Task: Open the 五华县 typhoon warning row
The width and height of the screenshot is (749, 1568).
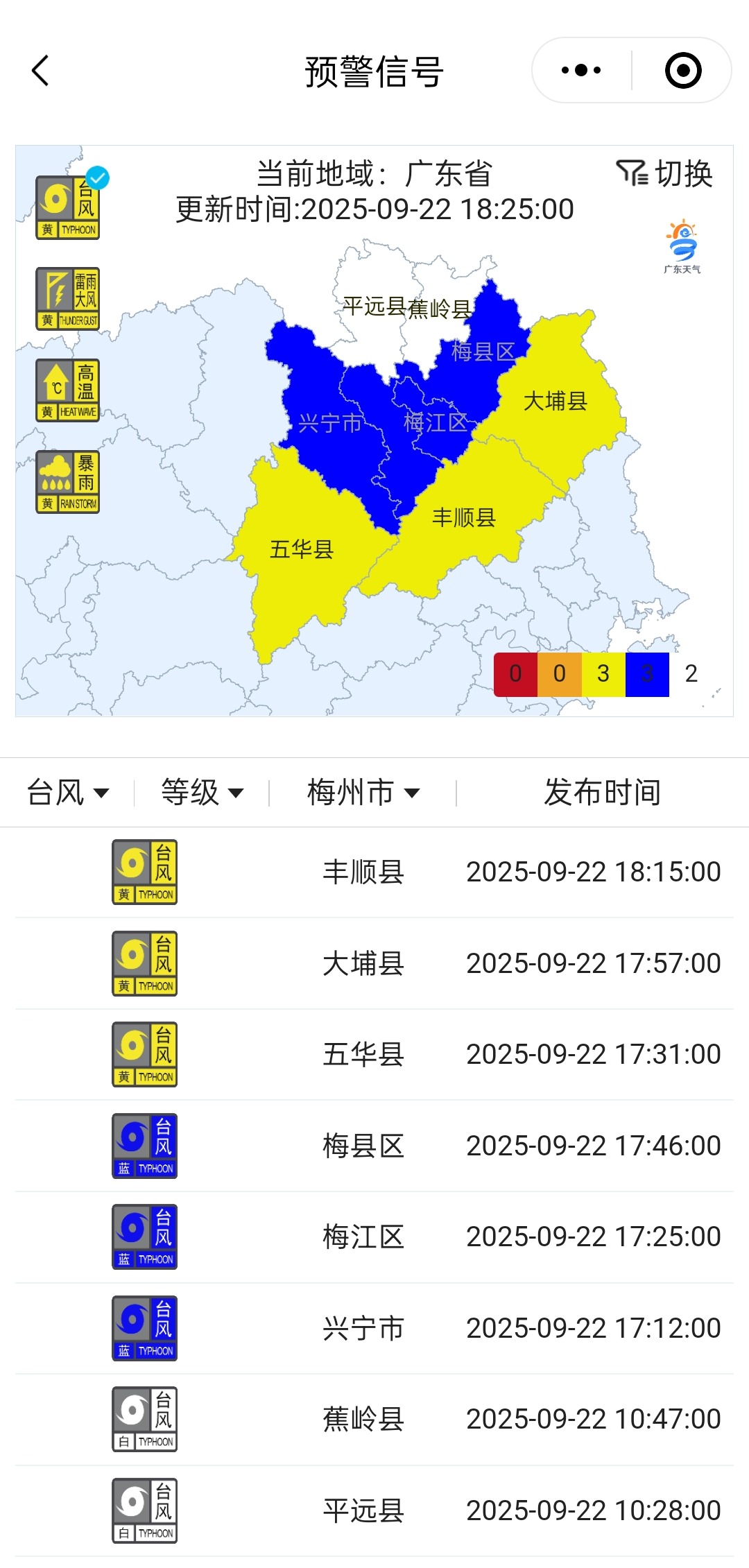Action: click(374, 1055)
